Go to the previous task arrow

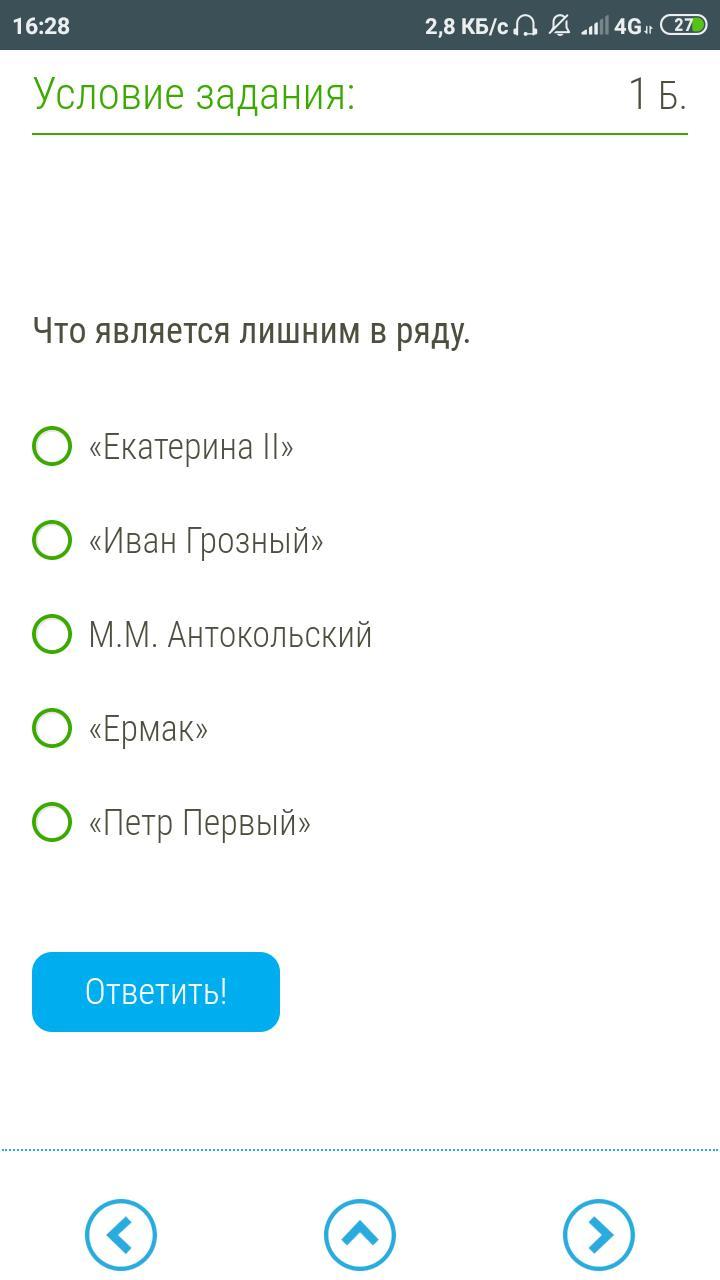(121, 1235)
